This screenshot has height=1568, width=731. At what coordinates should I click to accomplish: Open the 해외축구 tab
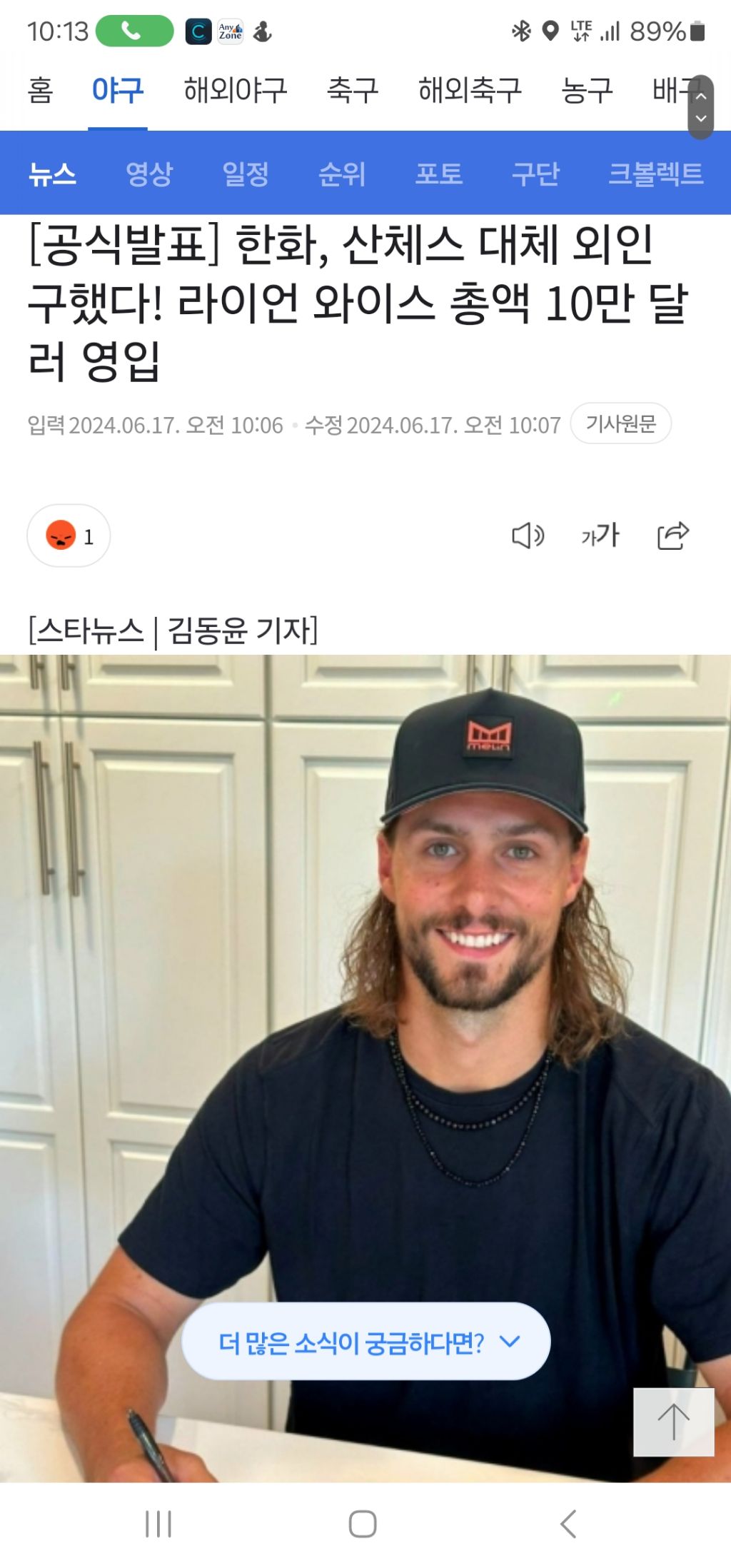point(470,91)
